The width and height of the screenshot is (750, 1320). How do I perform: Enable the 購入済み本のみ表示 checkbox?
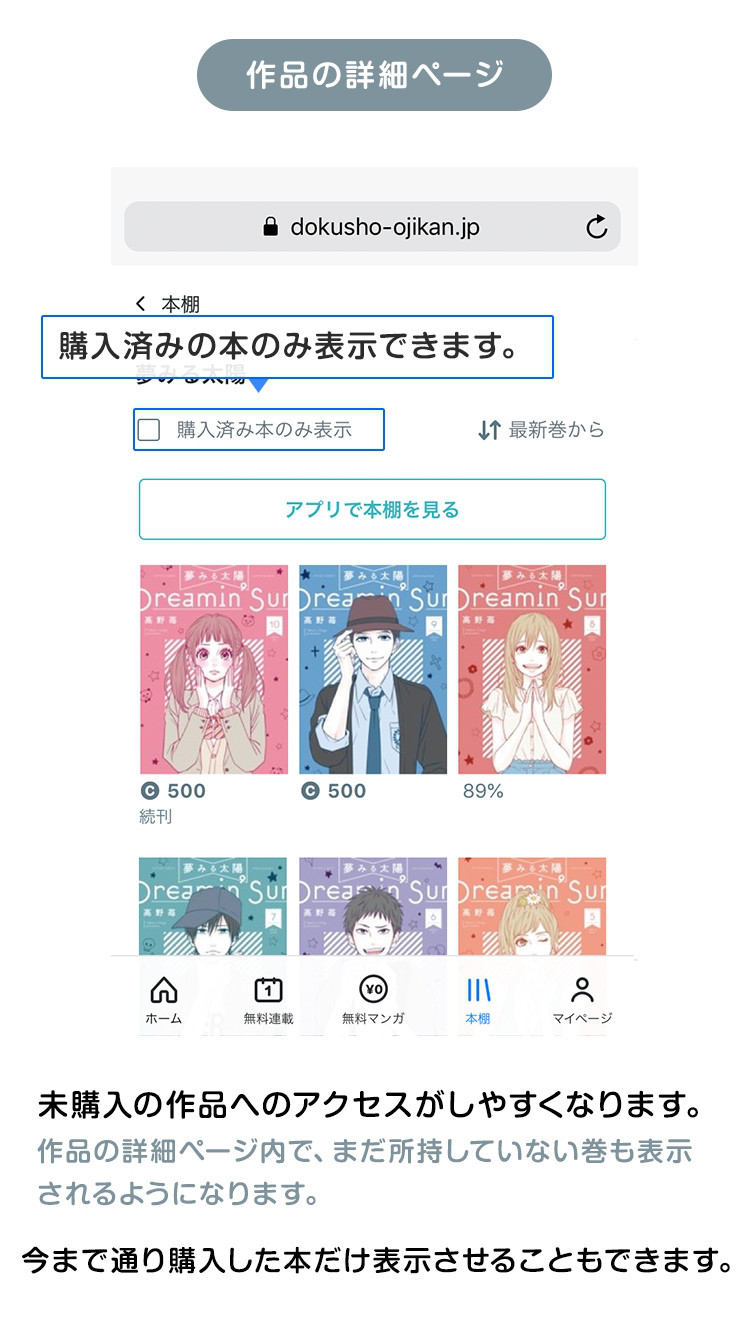click(x=151, y=429)
